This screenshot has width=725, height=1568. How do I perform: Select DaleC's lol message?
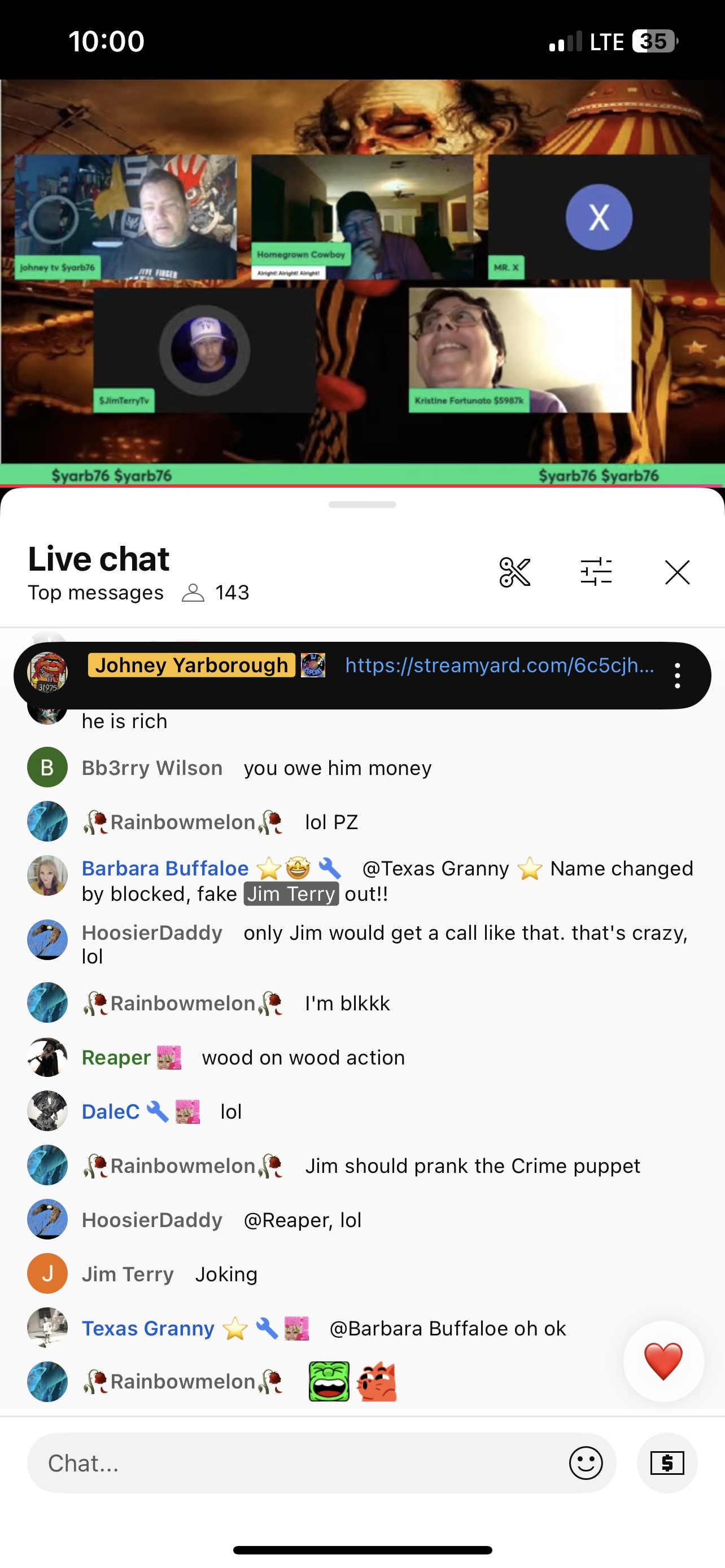click(x=231, y=1112)
